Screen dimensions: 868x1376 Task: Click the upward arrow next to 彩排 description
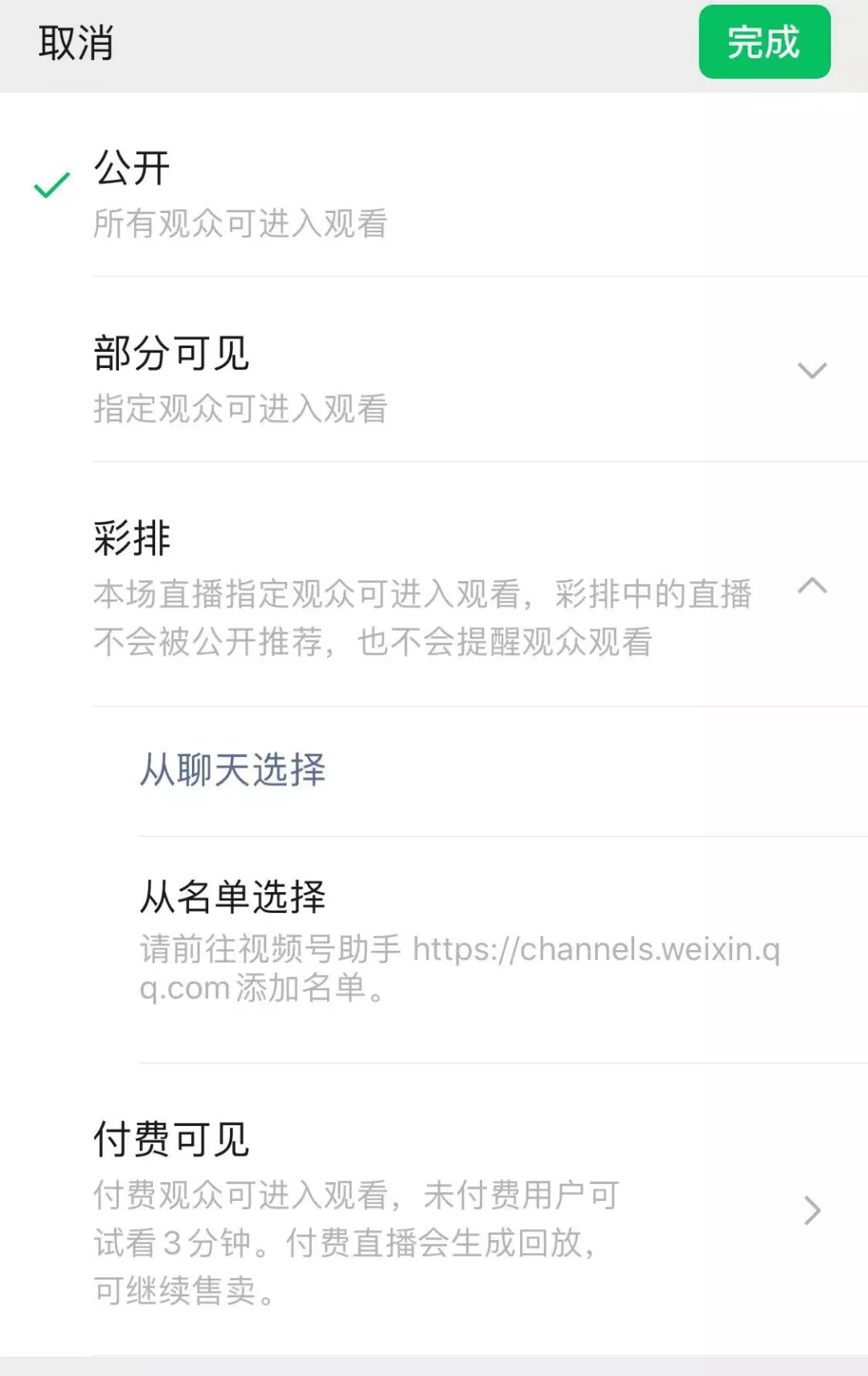[813, 588]
